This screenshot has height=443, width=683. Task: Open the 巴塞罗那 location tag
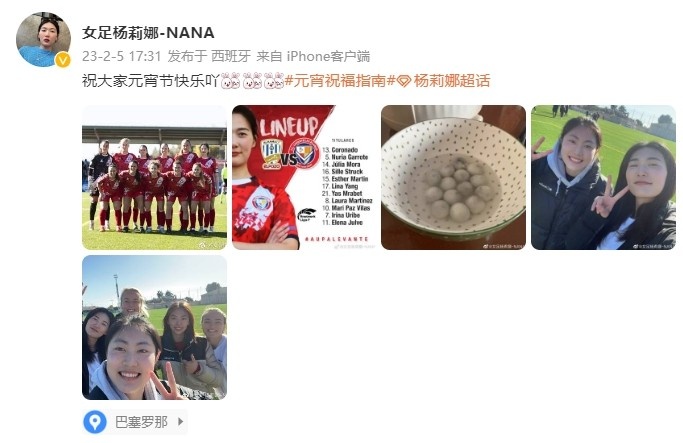pyautogui.click(x=137, y=422)
